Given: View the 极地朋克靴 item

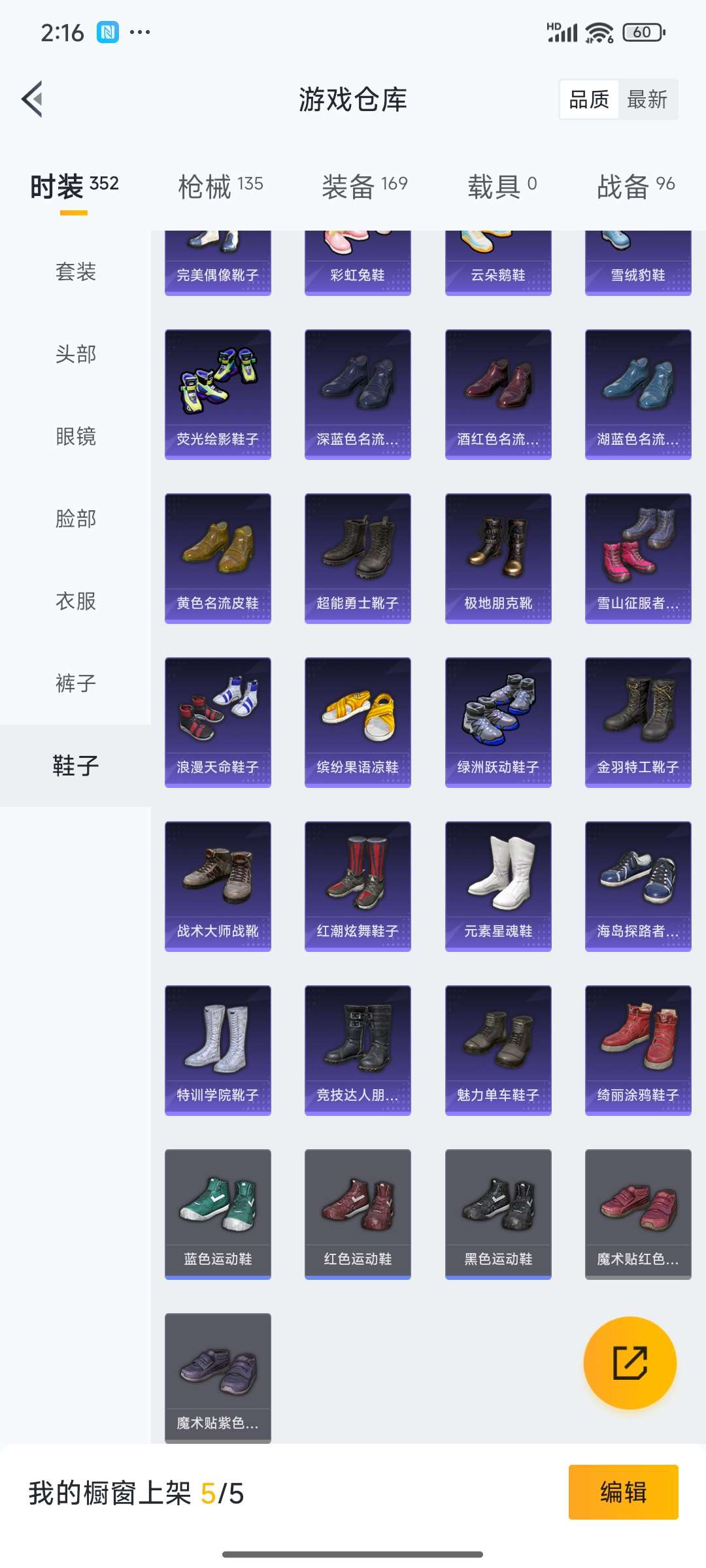Looking at the screenshot, I should 498,558.
